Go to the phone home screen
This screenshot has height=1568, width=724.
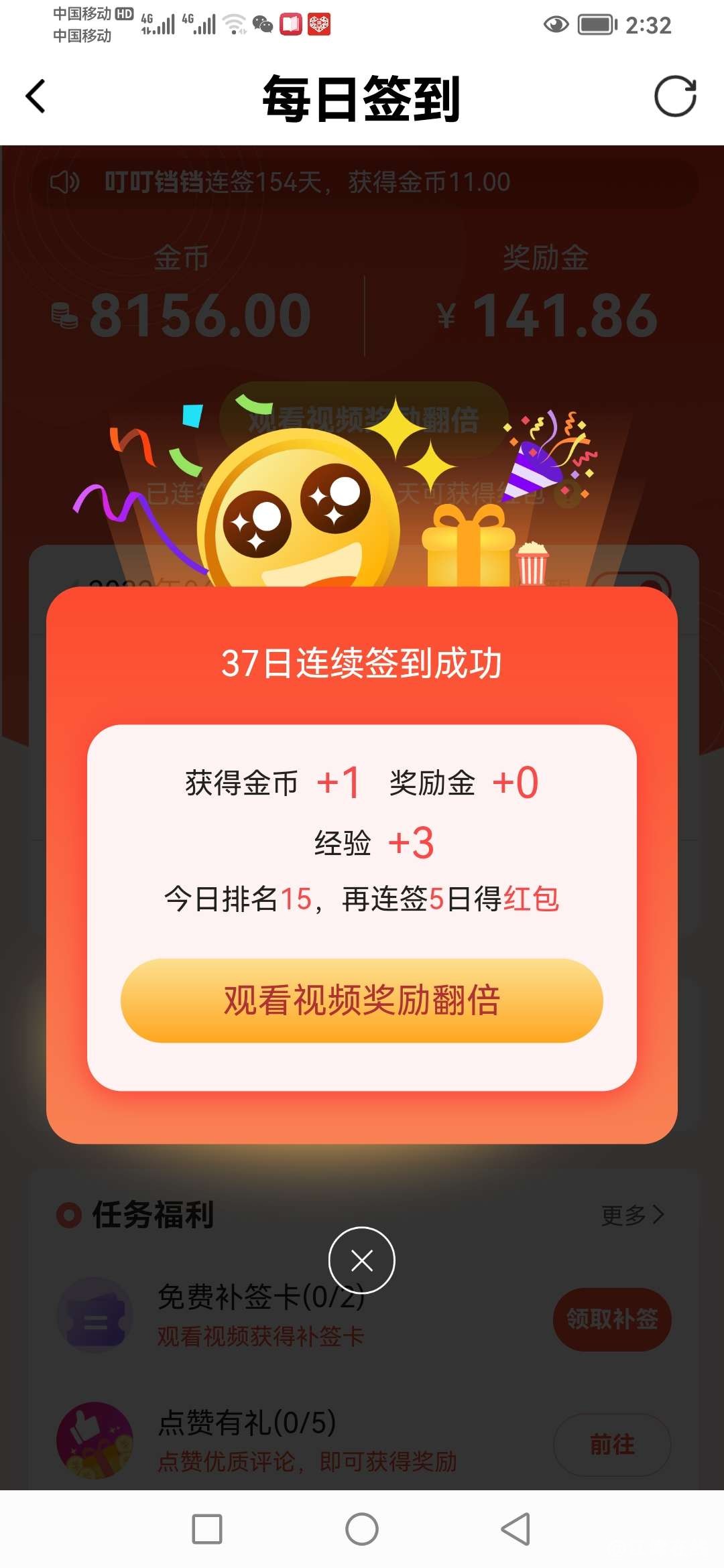click(x=362, y=1529)
